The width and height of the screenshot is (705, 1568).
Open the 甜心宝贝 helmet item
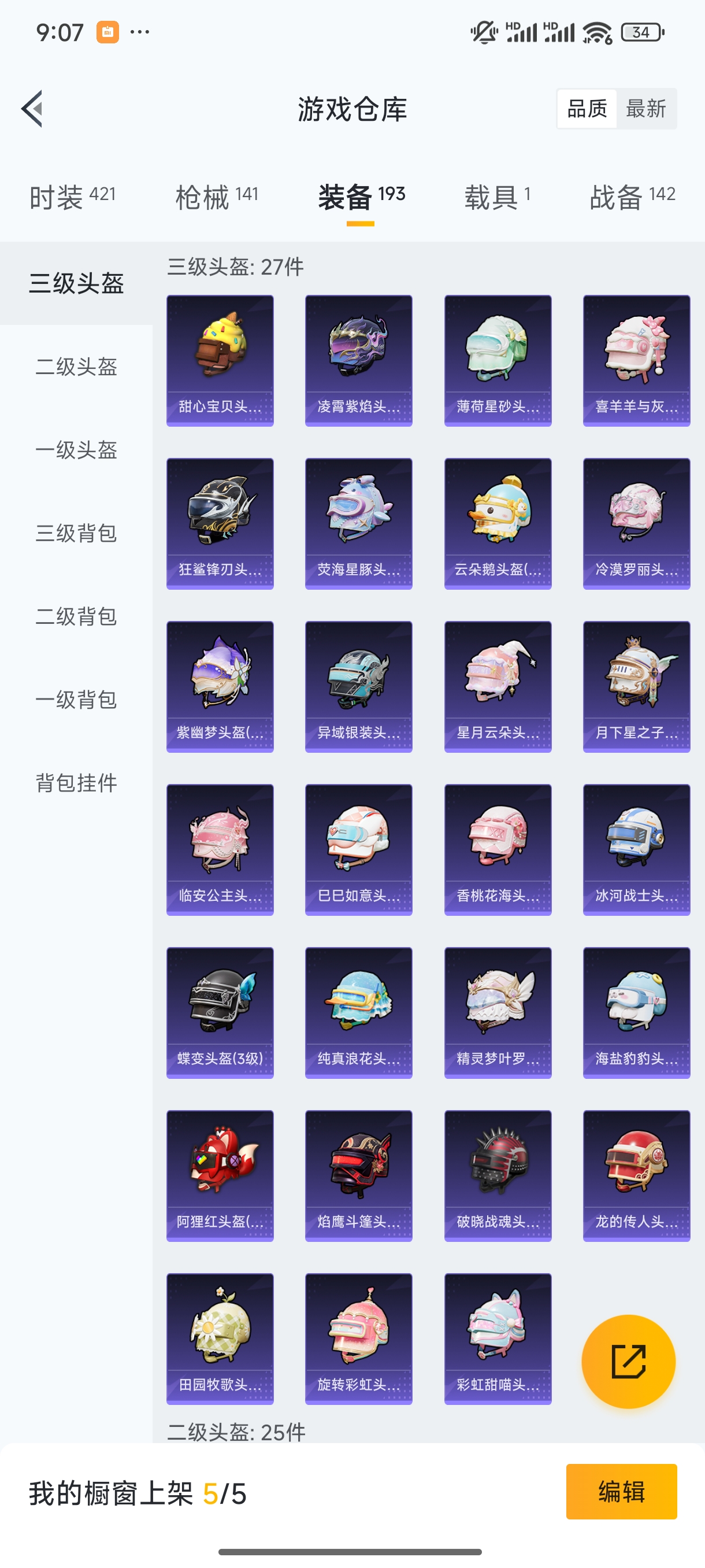coord(220,360)
